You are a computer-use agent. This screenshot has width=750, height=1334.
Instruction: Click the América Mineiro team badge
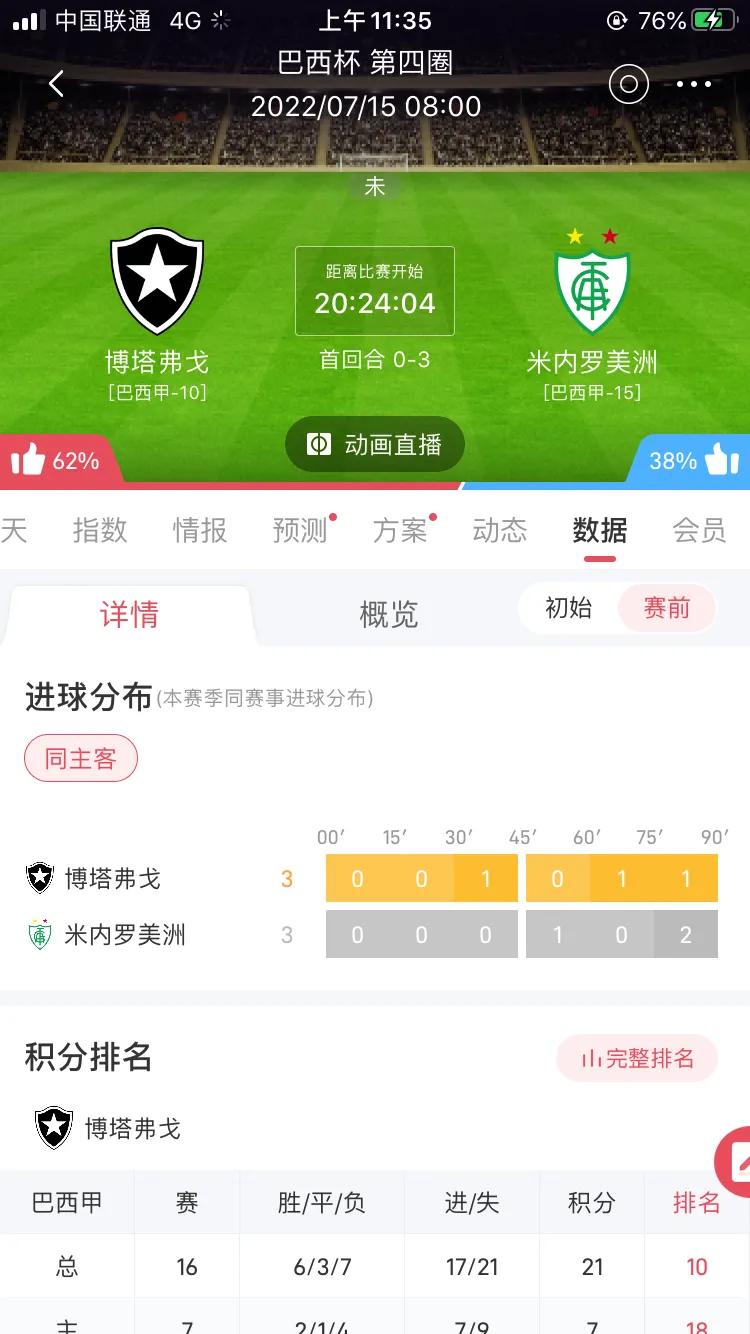[x=592, y=277]
